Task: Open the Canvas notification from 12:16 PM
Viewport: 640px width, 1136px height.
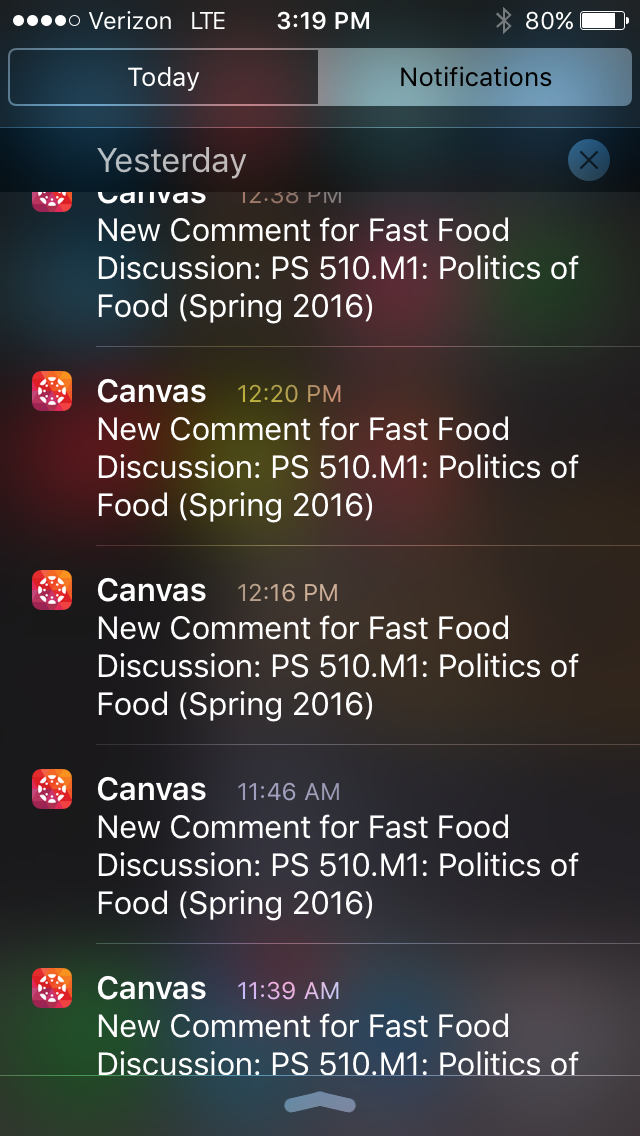Action: (x=320, y=646)
